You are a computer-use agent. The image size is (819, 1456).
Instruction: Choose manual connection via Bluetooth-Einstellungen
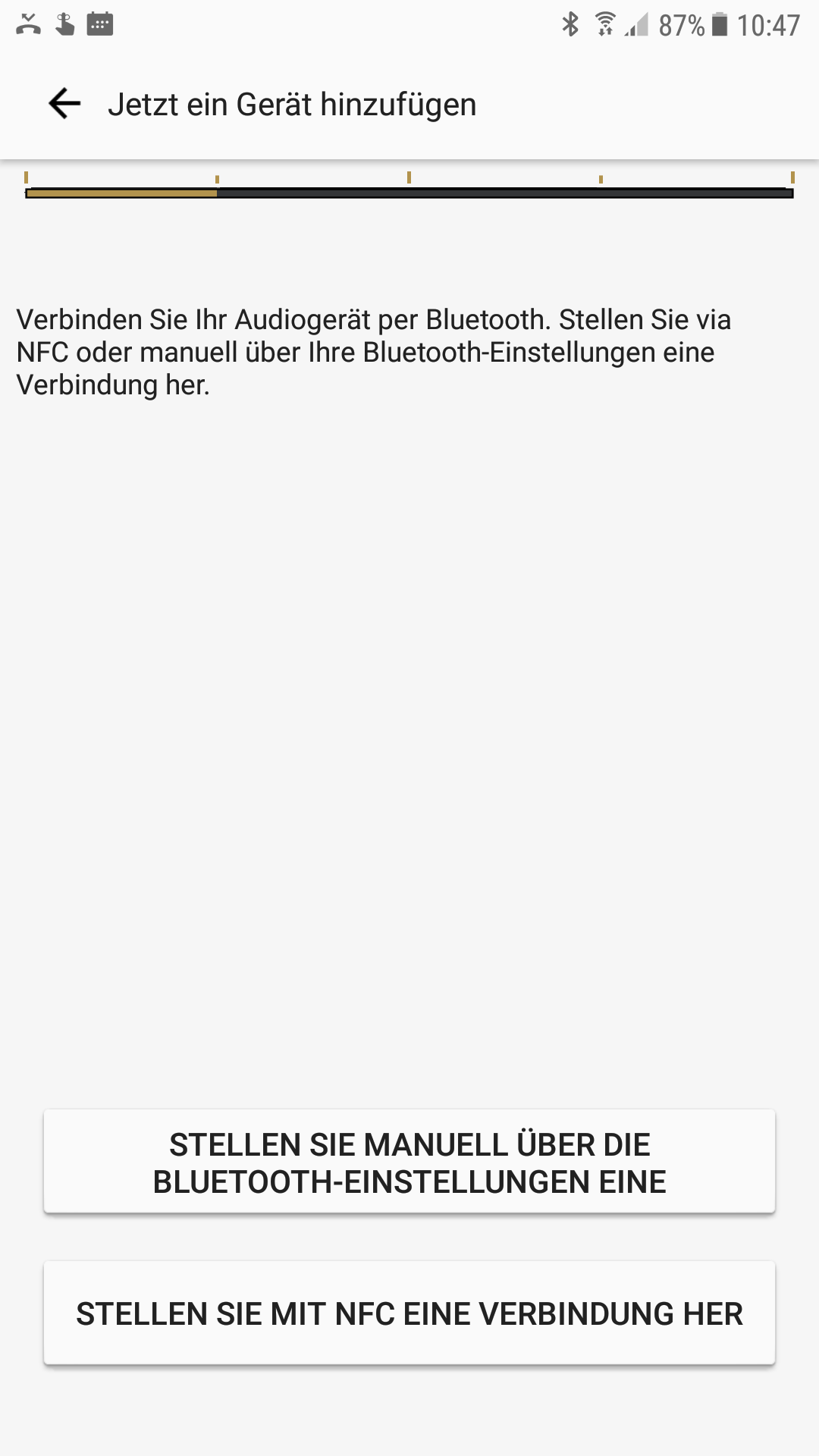(x=409, y=1162)
